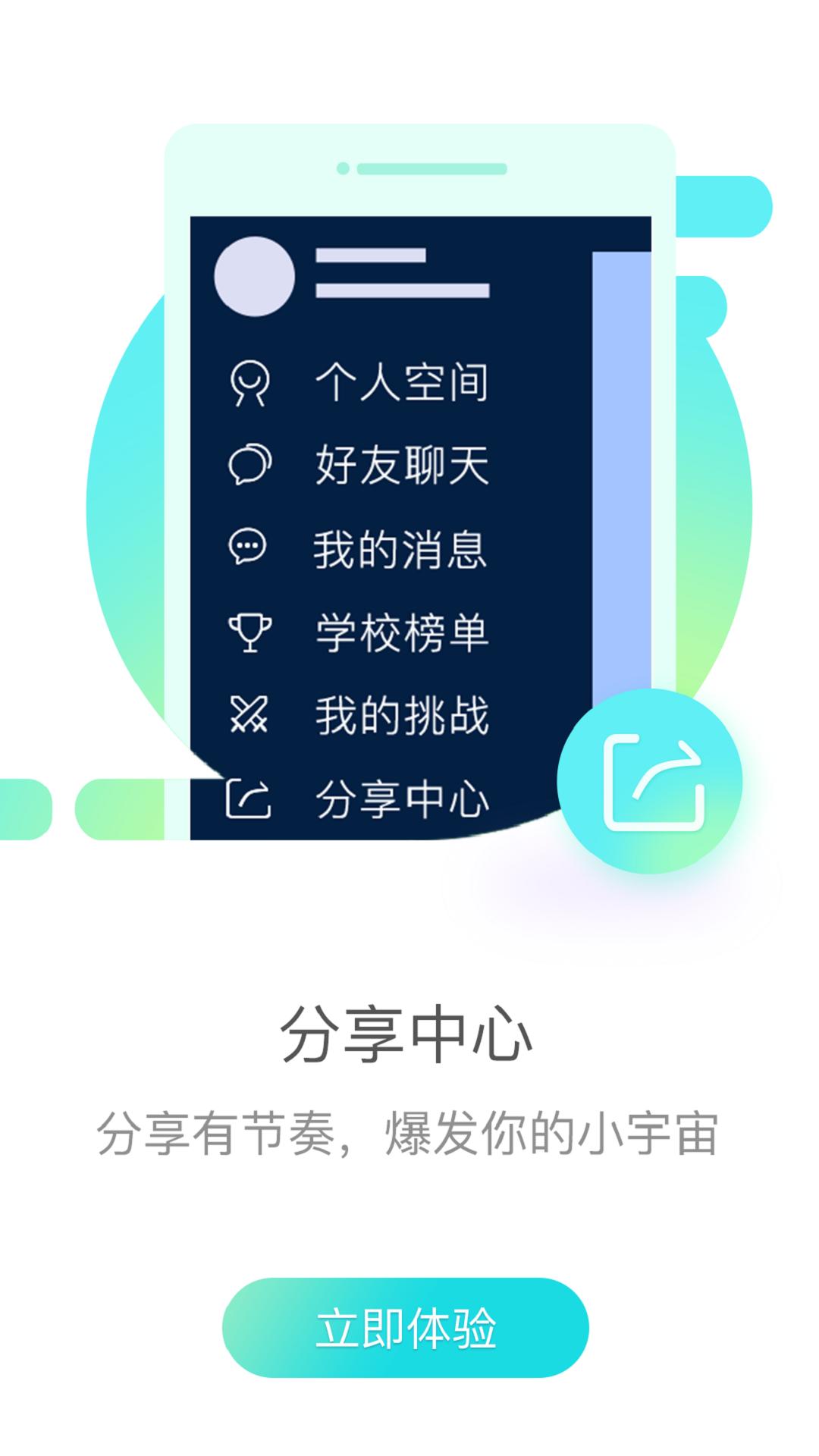Tap the 立即体验 button

pyautogui.click(x=405, y=1327)
